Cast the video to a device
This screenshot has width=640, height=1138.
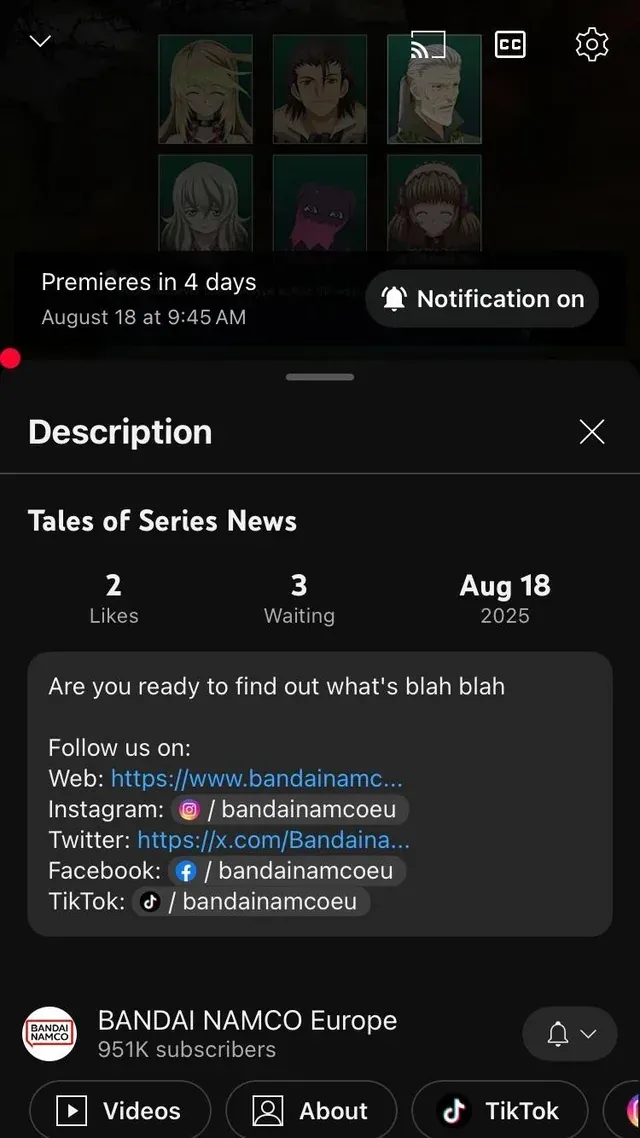pyautogui.click(x=427, y=44)
